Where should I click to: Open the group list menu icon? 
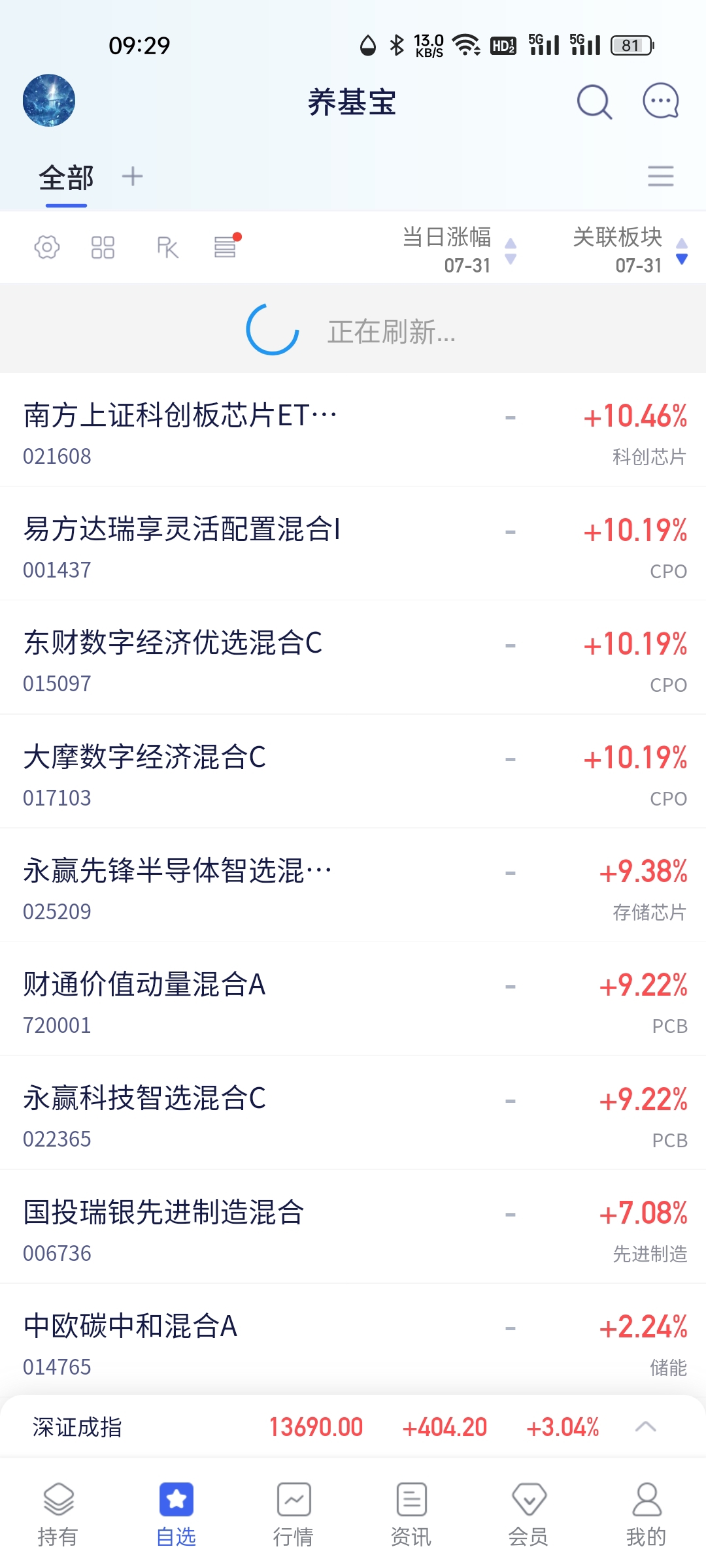coord(660,176)
